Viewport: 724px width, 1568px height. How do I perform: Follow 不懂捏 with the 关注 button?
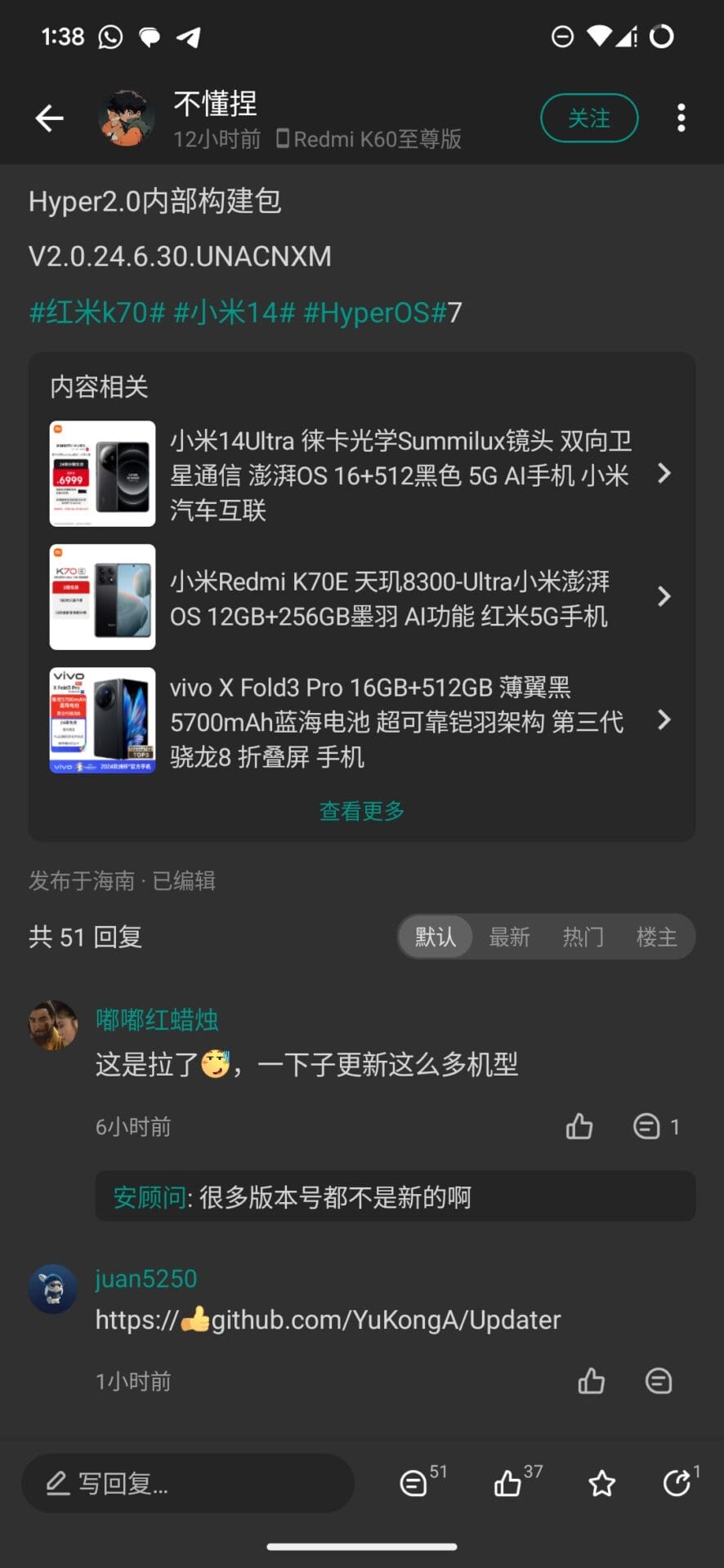588,118
